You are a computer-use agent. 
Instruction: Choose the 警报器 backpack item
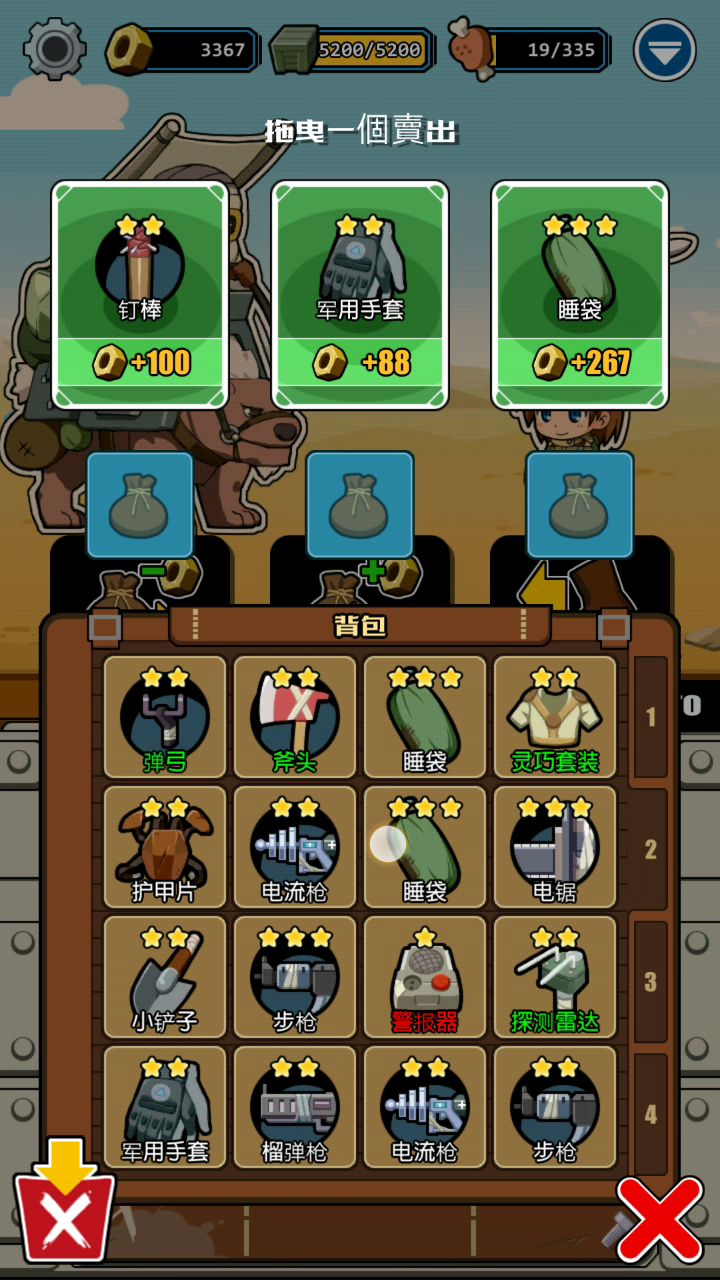click(x=425, y=977)
